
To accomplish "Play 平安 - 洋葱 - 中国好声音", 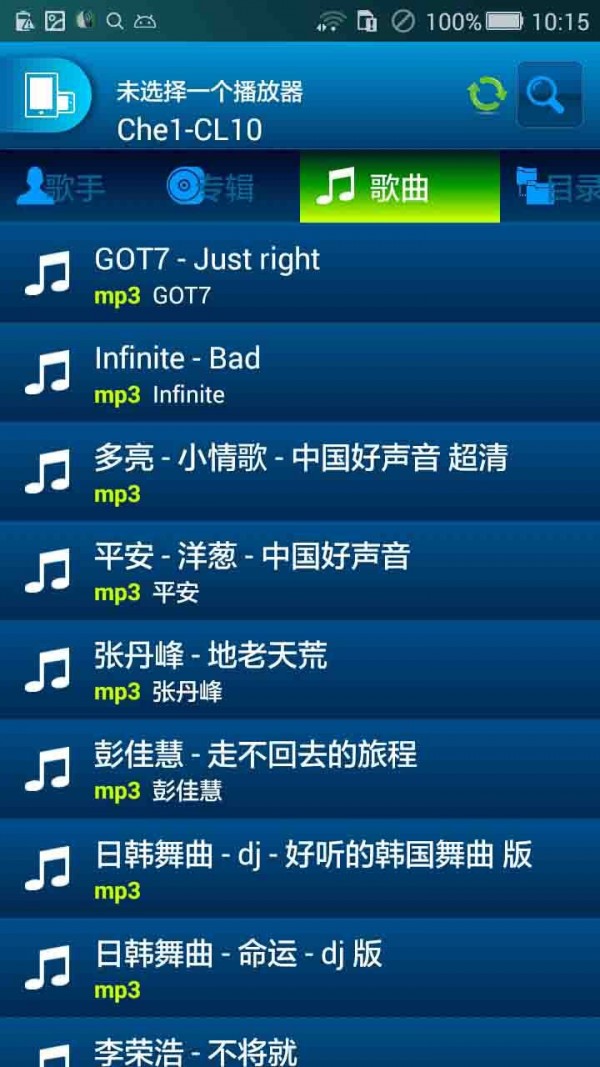I will pyautogui.click(x=300, y=571).
